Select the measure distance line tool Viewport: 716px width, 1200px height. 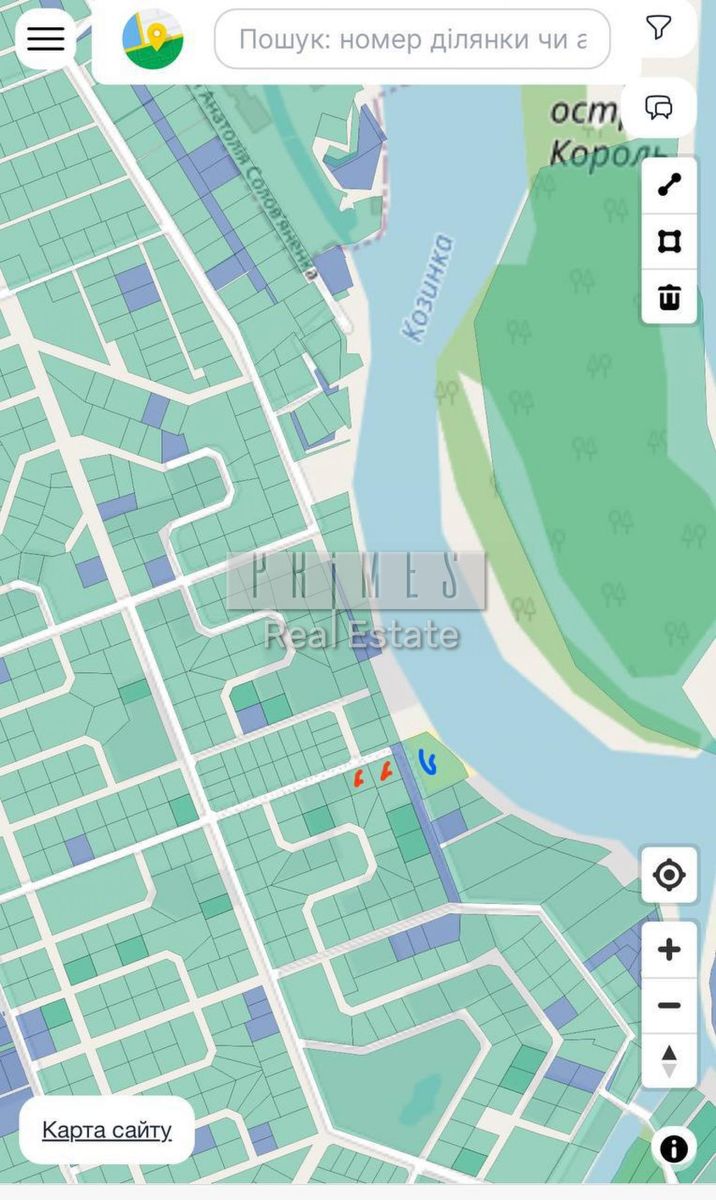click(x=669, y=185)
